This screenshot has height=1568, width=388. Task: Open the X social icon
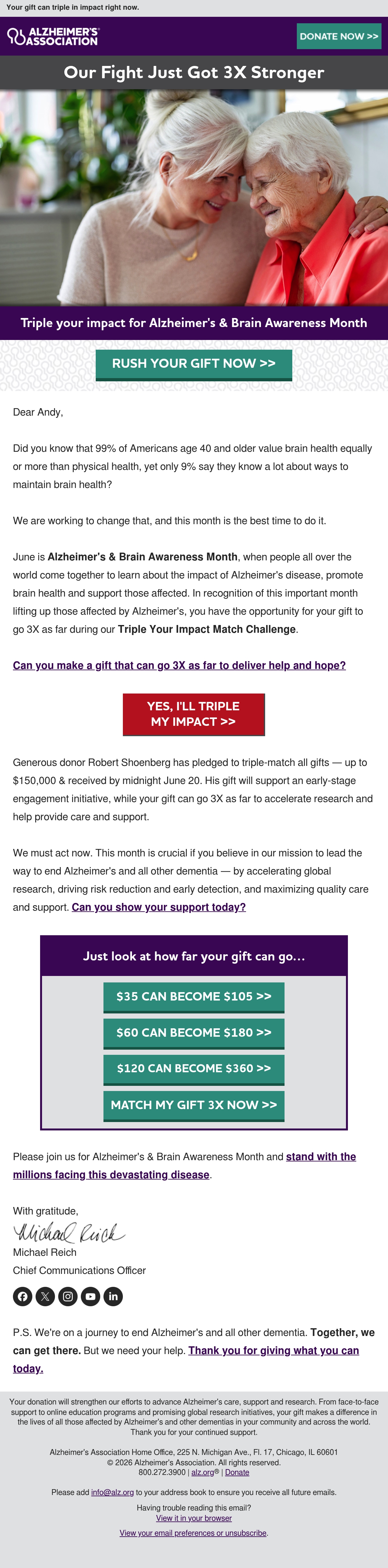pos(45,1297)
